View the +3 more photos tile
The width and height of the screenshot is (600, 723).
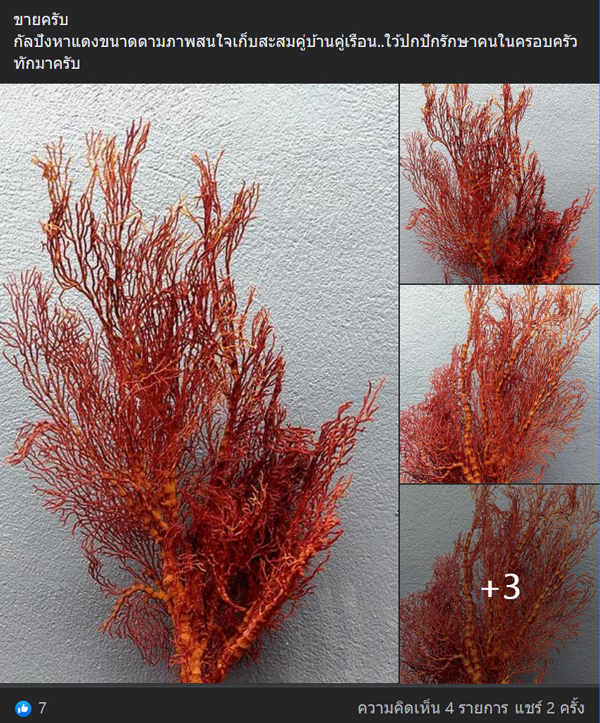point(500,585)
